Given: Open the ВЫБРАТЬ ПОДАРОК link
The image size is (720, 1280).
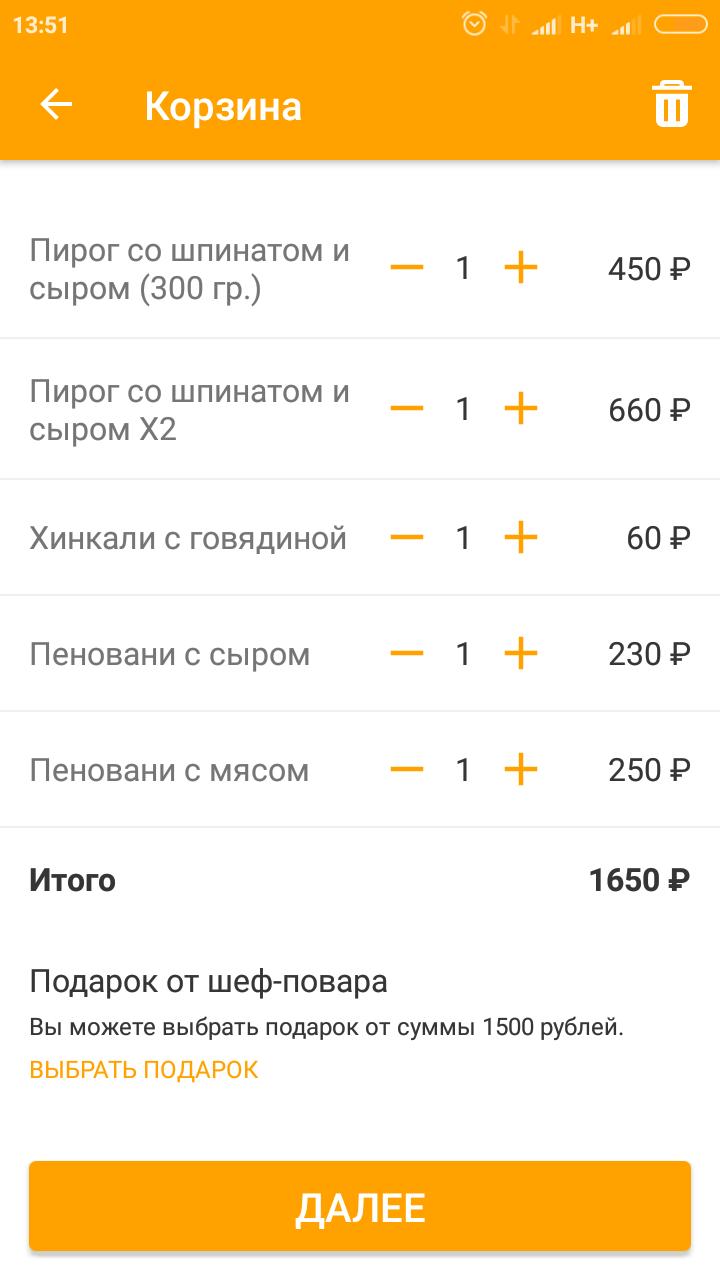Looking at the screenshot, I should point(144,1070).
